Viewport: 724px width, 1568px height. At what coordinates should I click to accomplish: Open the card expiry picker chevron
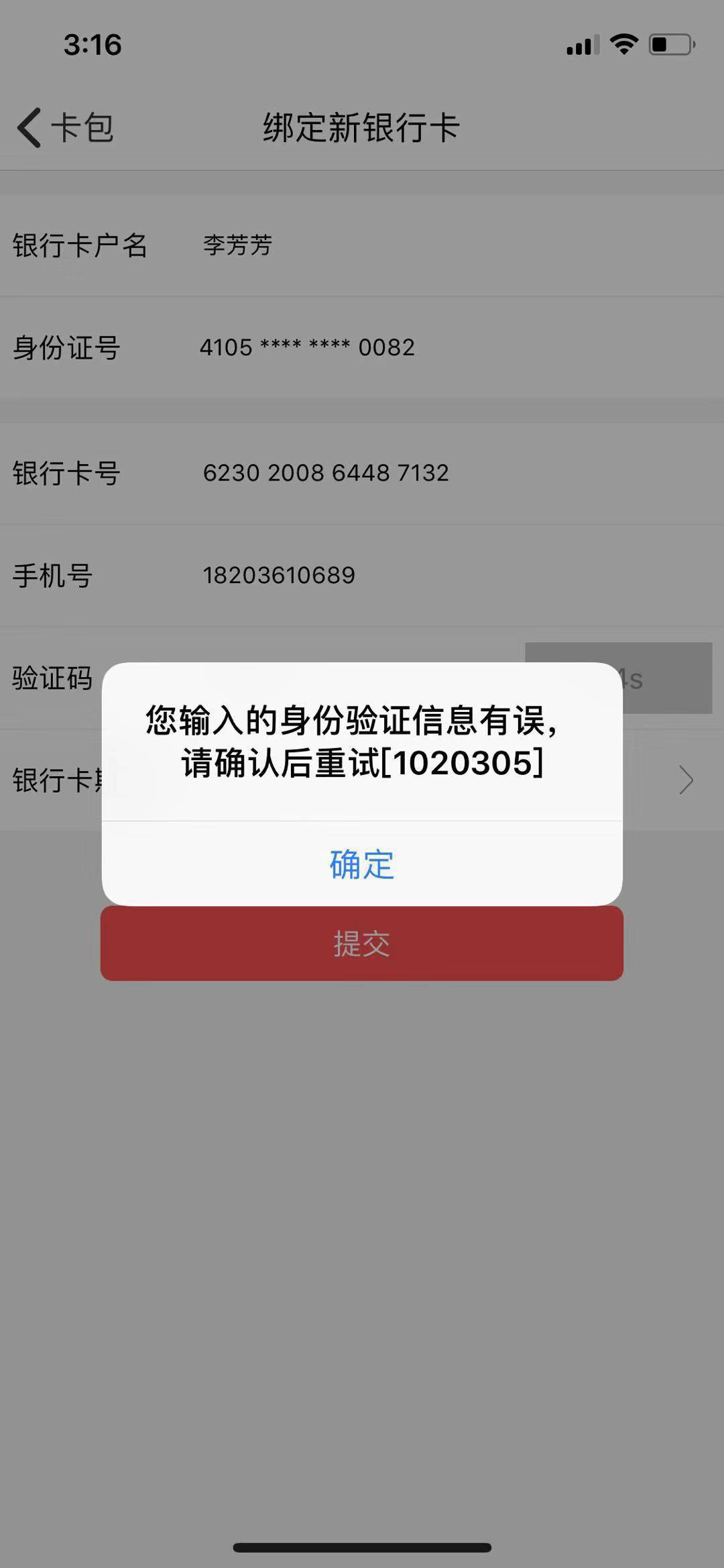click(686, 780)
